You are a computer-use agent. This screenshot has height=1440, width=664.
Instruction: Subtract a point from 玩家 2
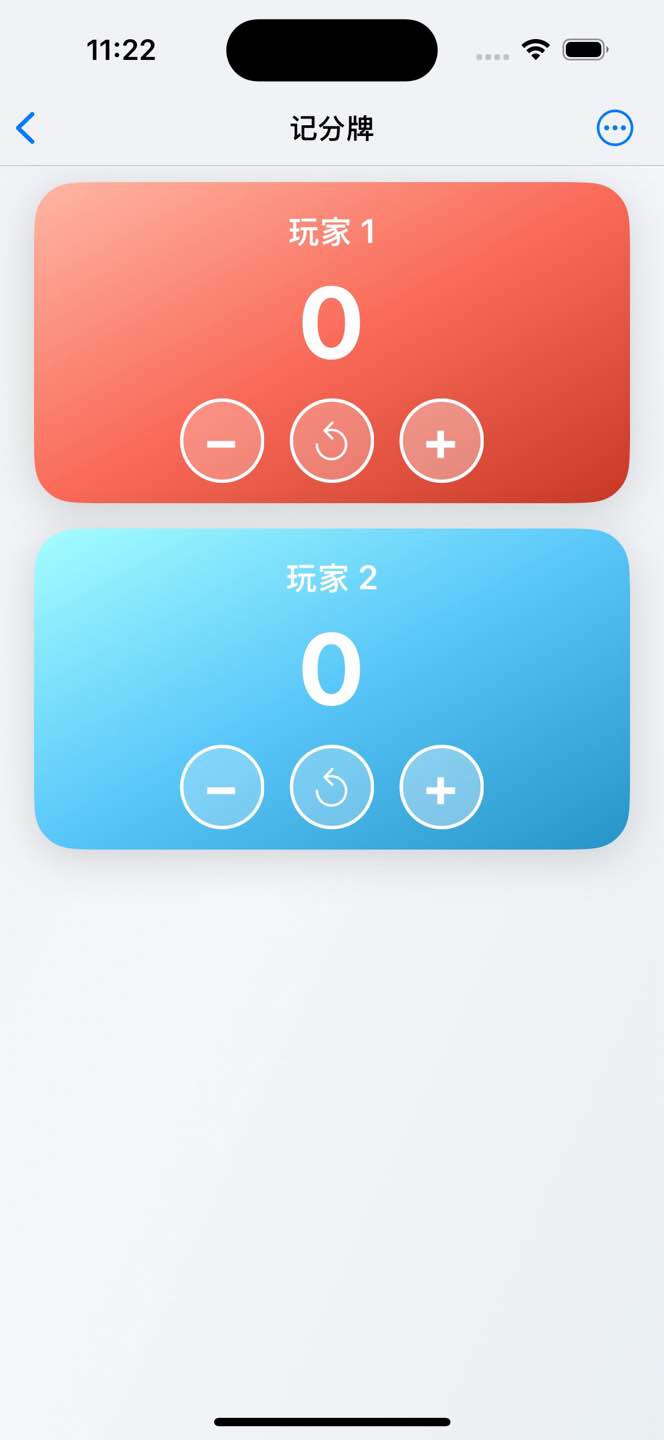222,788
